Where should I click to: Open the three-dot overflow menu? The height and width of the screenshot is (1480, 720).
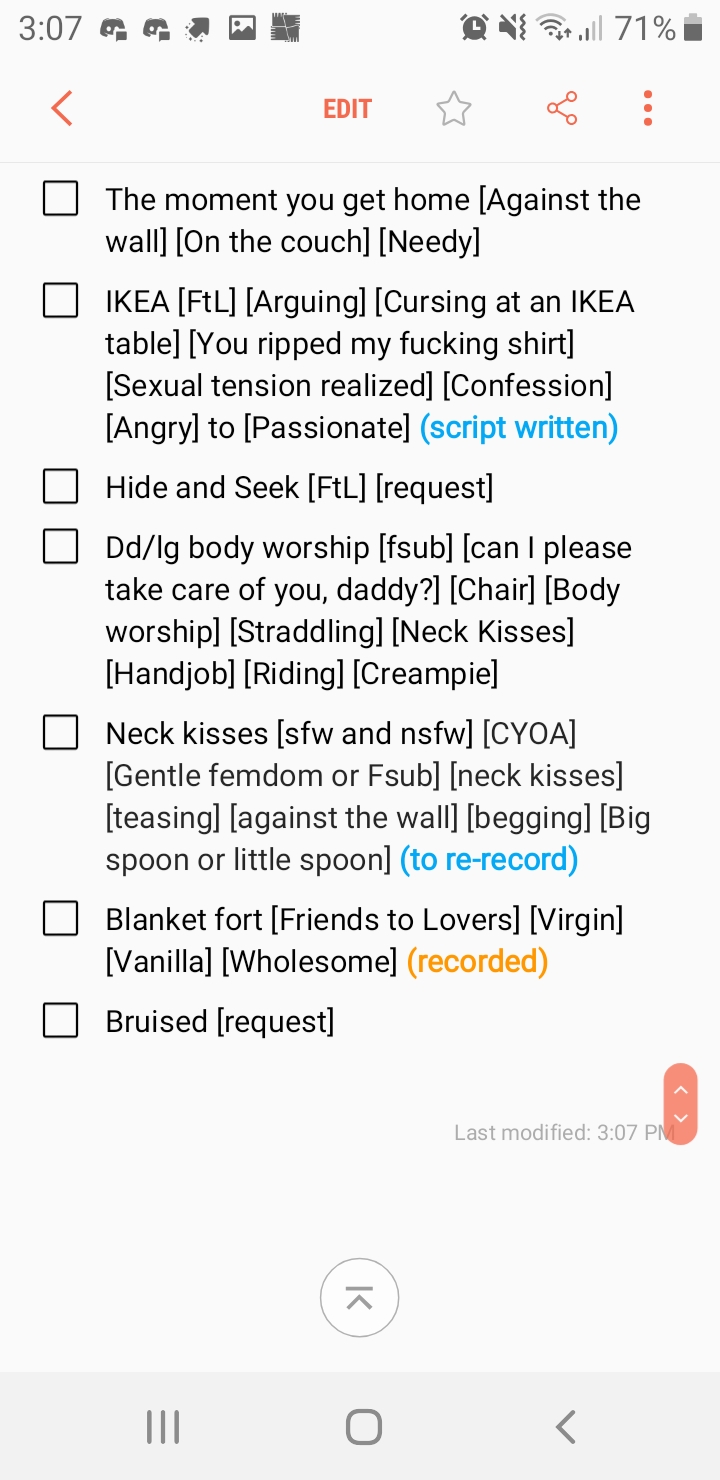648,108
